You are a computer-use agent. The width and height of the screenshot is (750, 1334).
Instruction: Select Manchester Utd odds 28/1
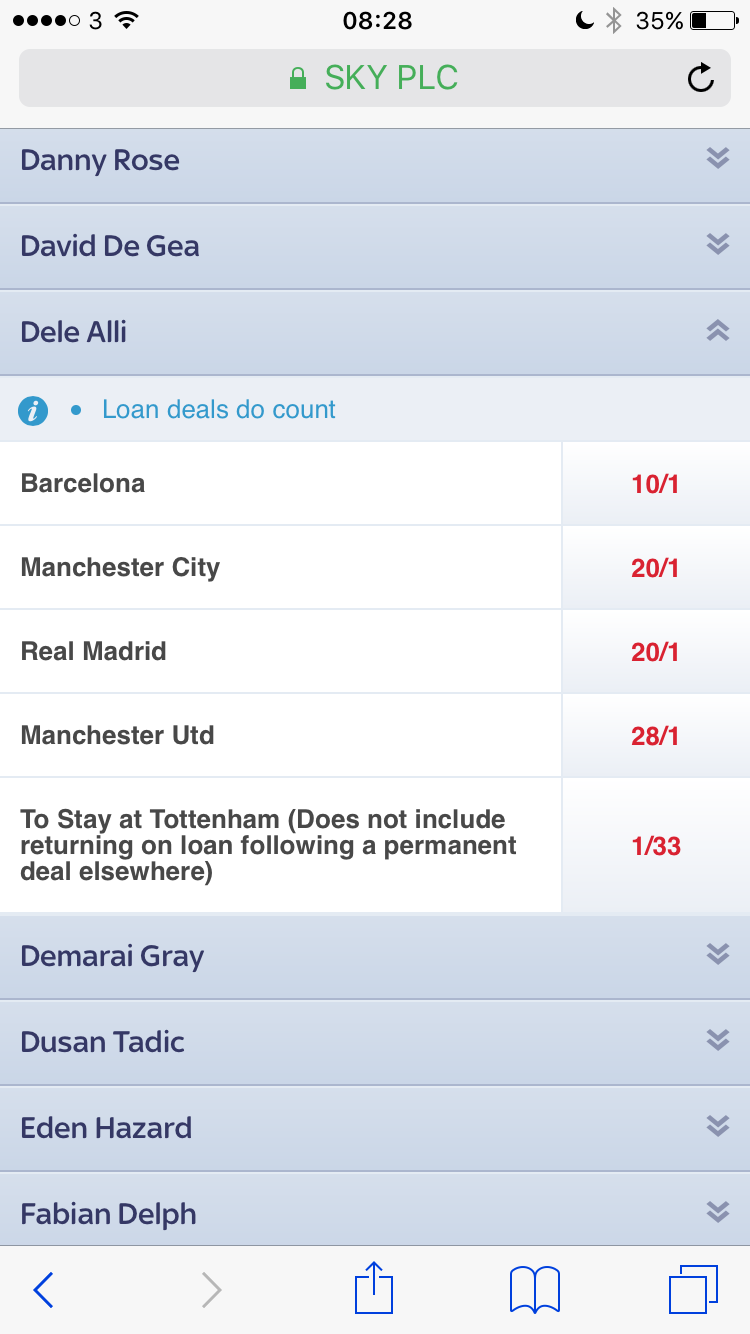655,736
